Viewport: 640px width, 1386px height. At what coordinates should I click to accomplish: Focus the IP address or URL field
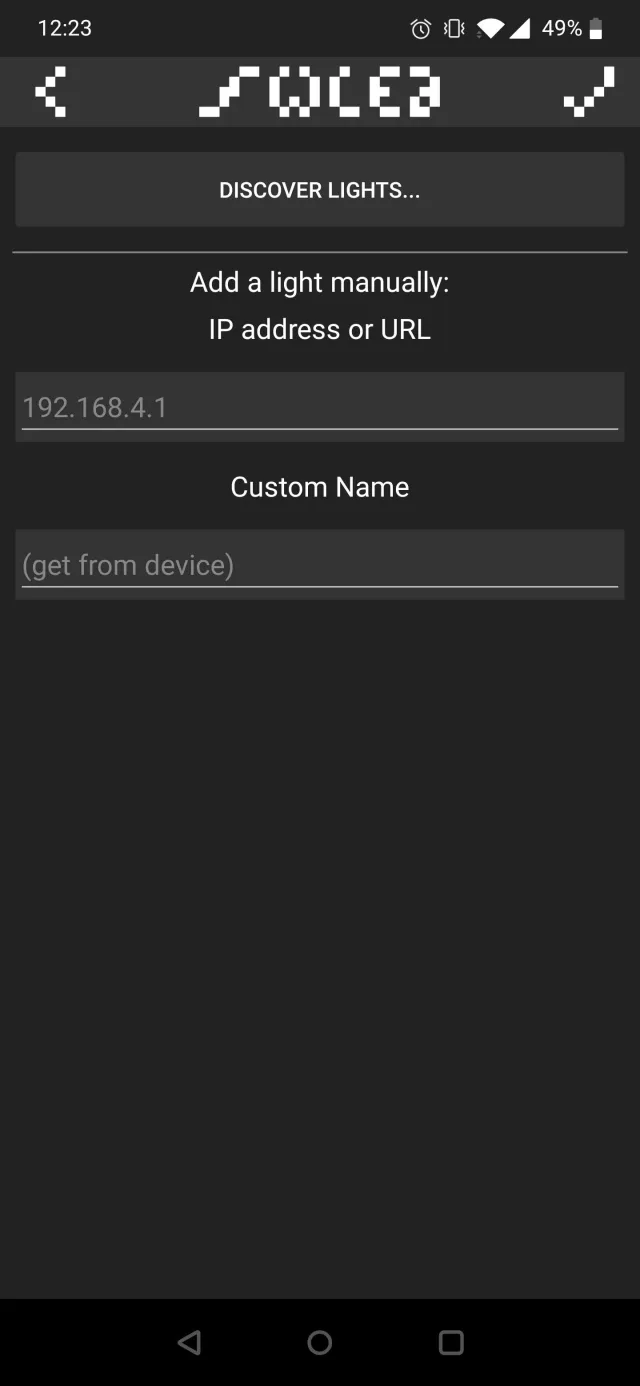click(x=320, y=407)
